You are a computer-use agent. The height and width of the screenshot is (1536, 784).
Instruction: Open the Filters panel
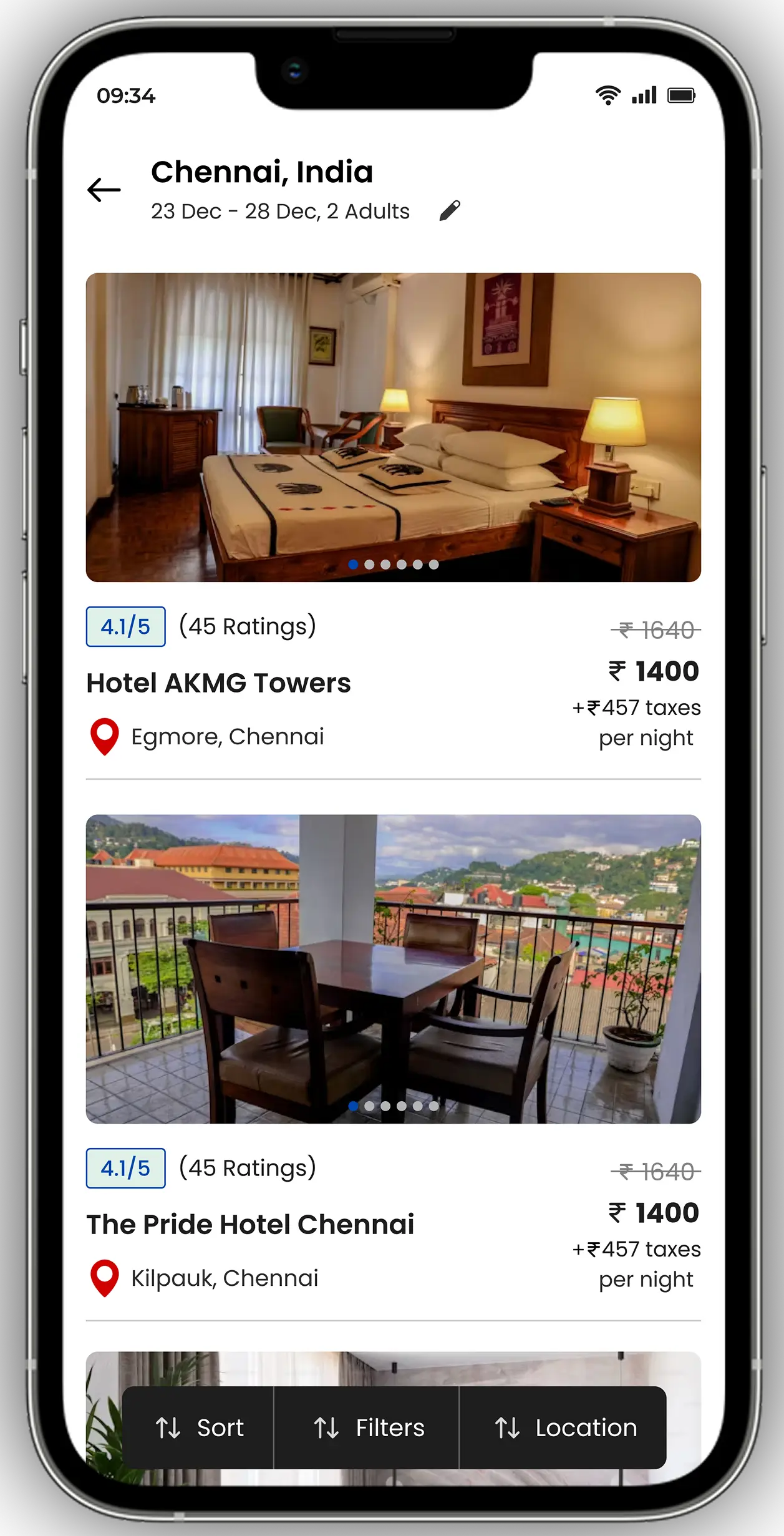click(x=367, y=1427)
